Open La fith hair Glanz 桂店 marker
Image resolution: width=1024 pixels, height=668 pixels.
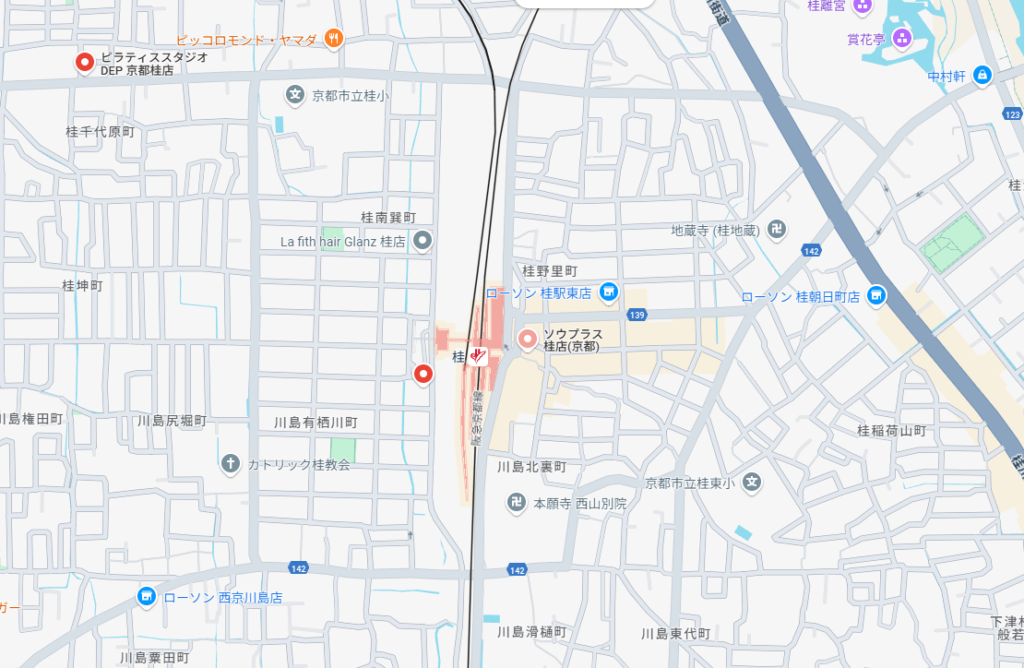[423, 240]
